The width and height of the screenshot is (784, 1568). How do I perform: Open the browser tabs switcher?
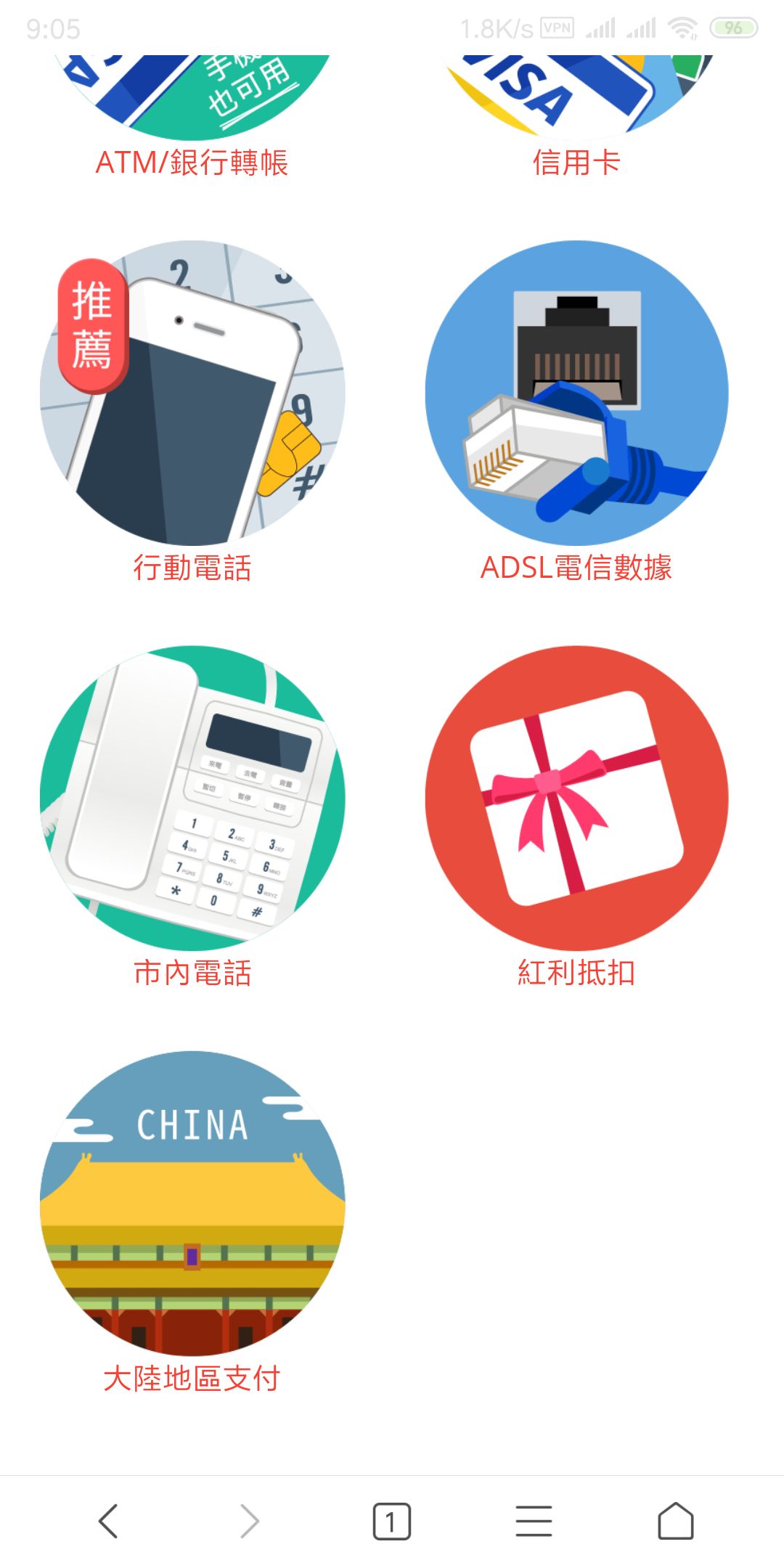392,1521
